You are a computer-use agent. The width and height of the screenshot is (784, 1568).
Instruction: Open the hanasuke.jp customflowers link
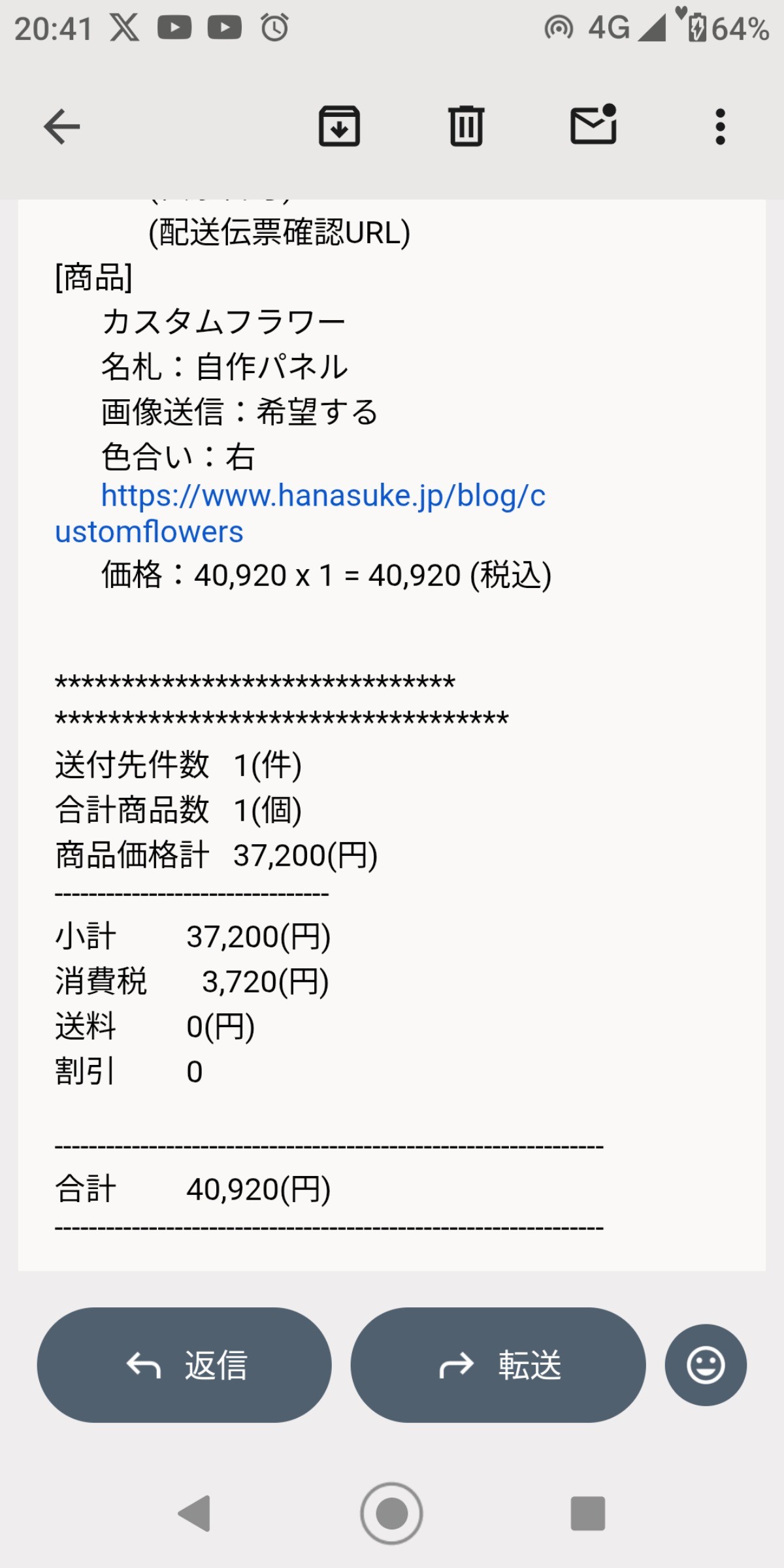click(x=323, y=497)
